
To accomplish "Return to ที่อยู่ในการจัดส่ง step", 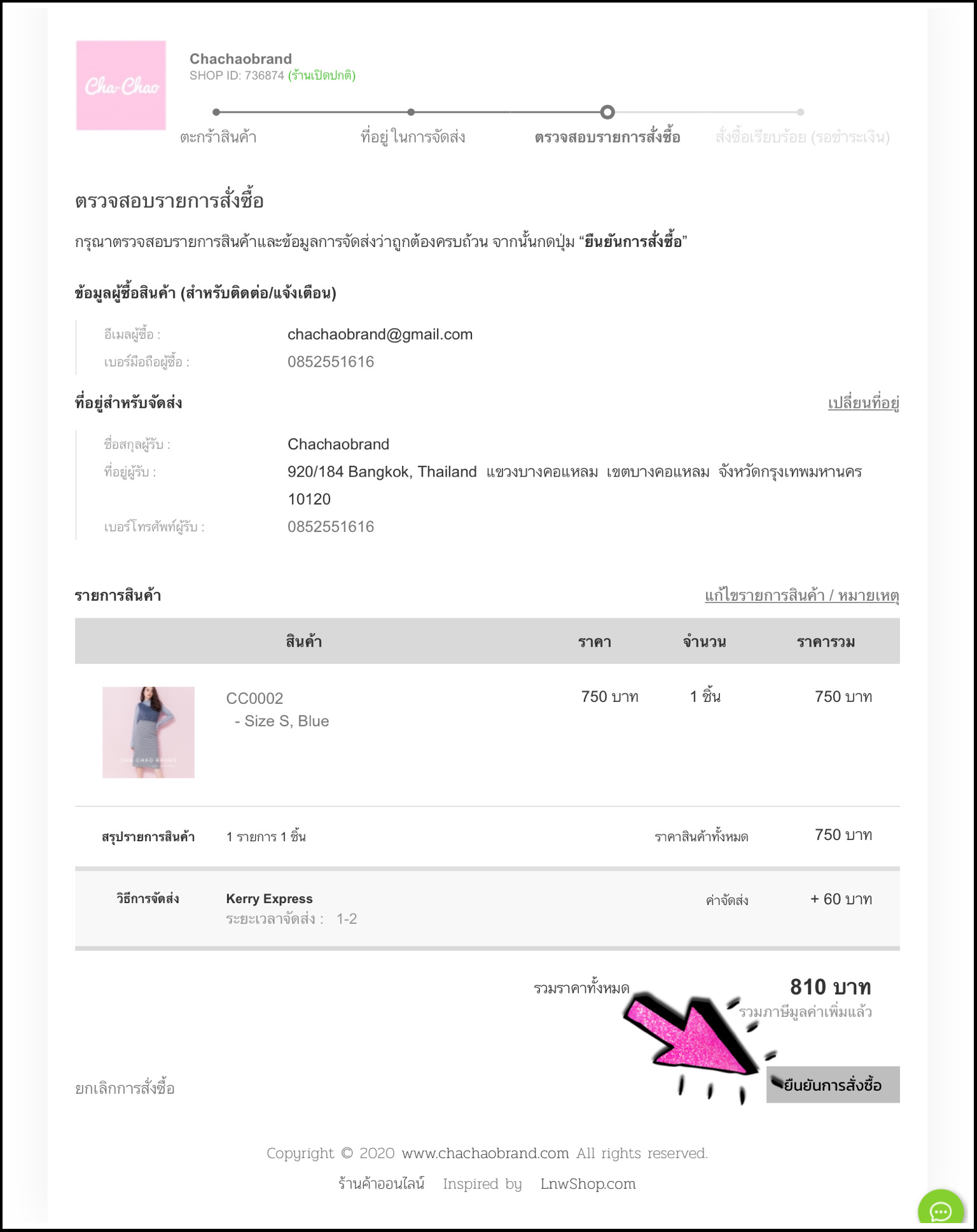I will (x=412, y=137).
